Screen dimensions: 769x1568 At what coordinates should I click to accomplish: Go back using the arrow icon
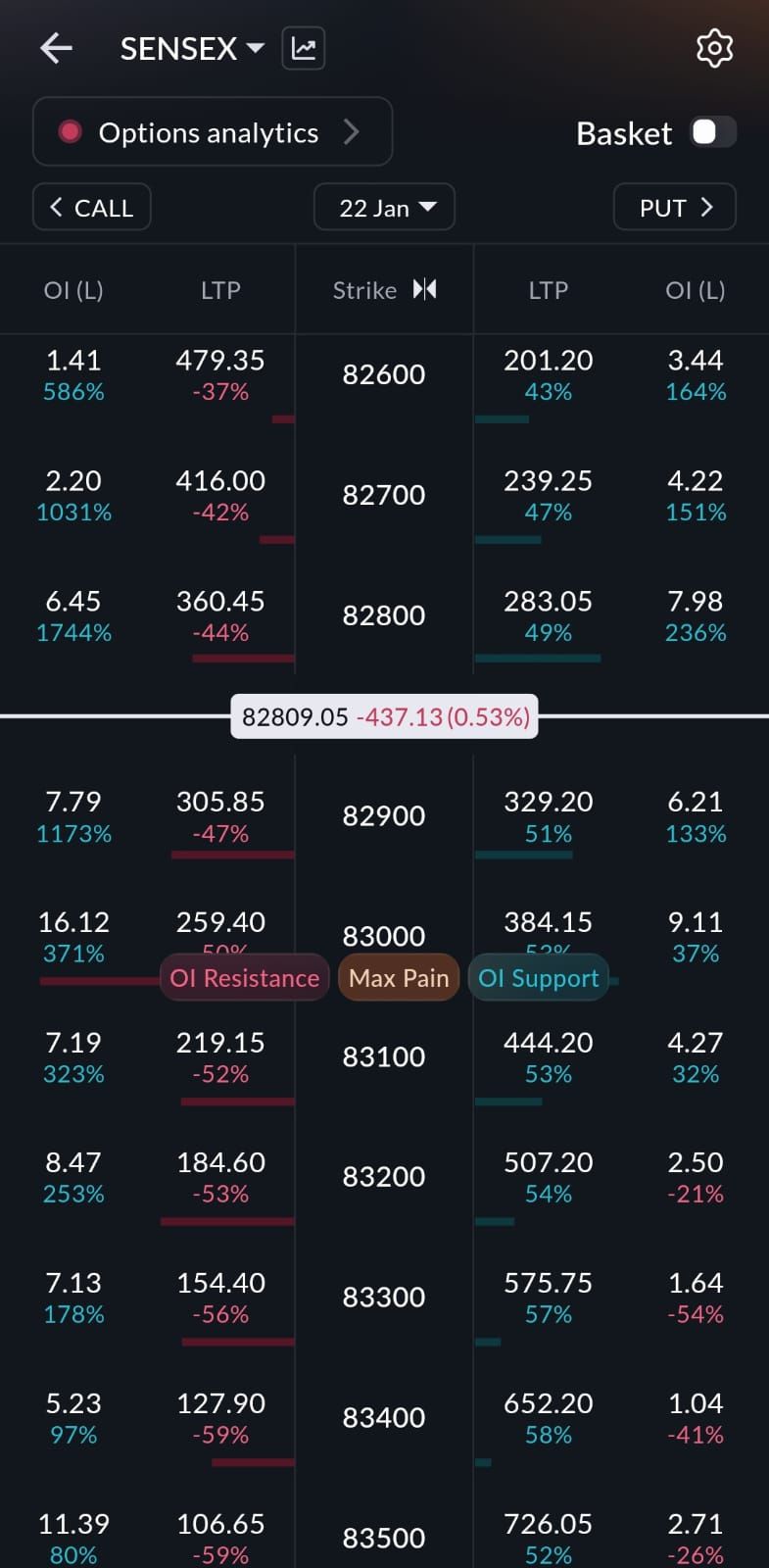click(x=56, y=48)
